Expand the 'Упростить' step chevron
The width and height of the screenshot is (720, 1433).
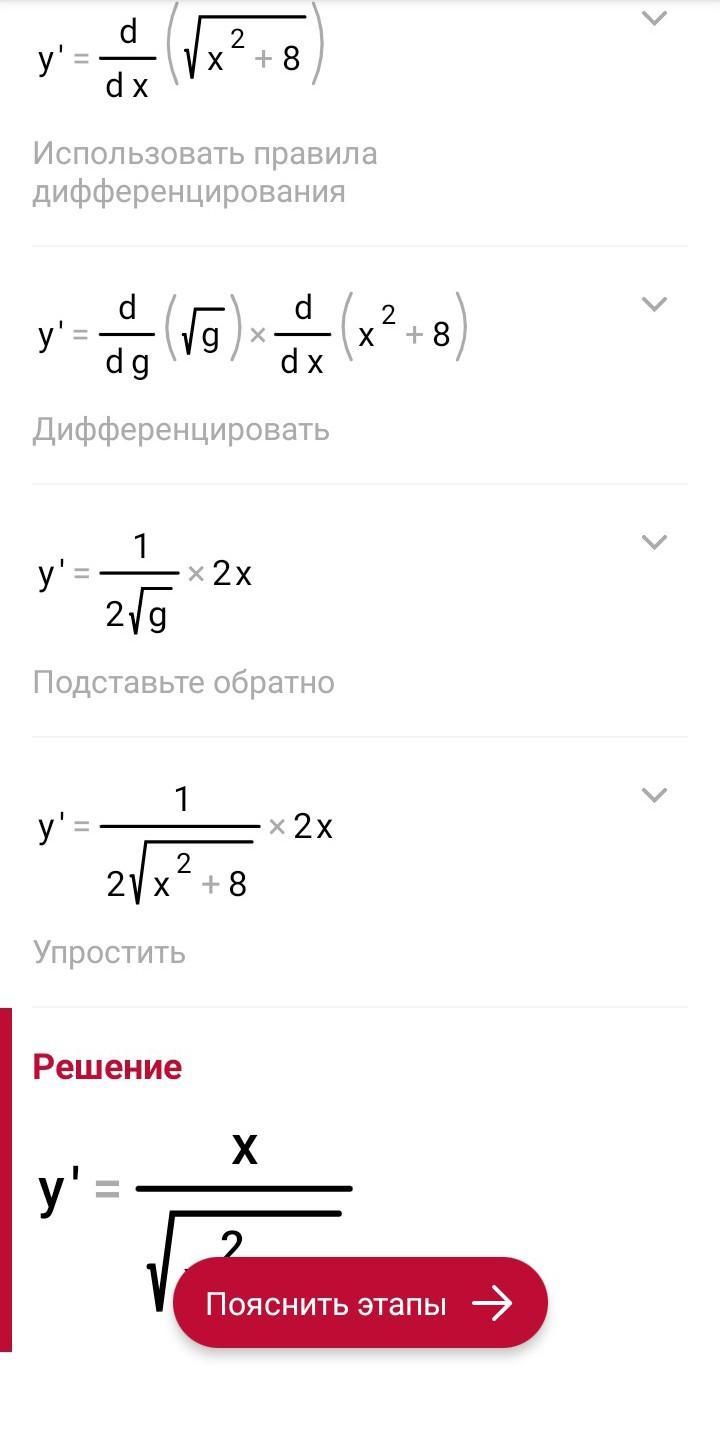653,795
